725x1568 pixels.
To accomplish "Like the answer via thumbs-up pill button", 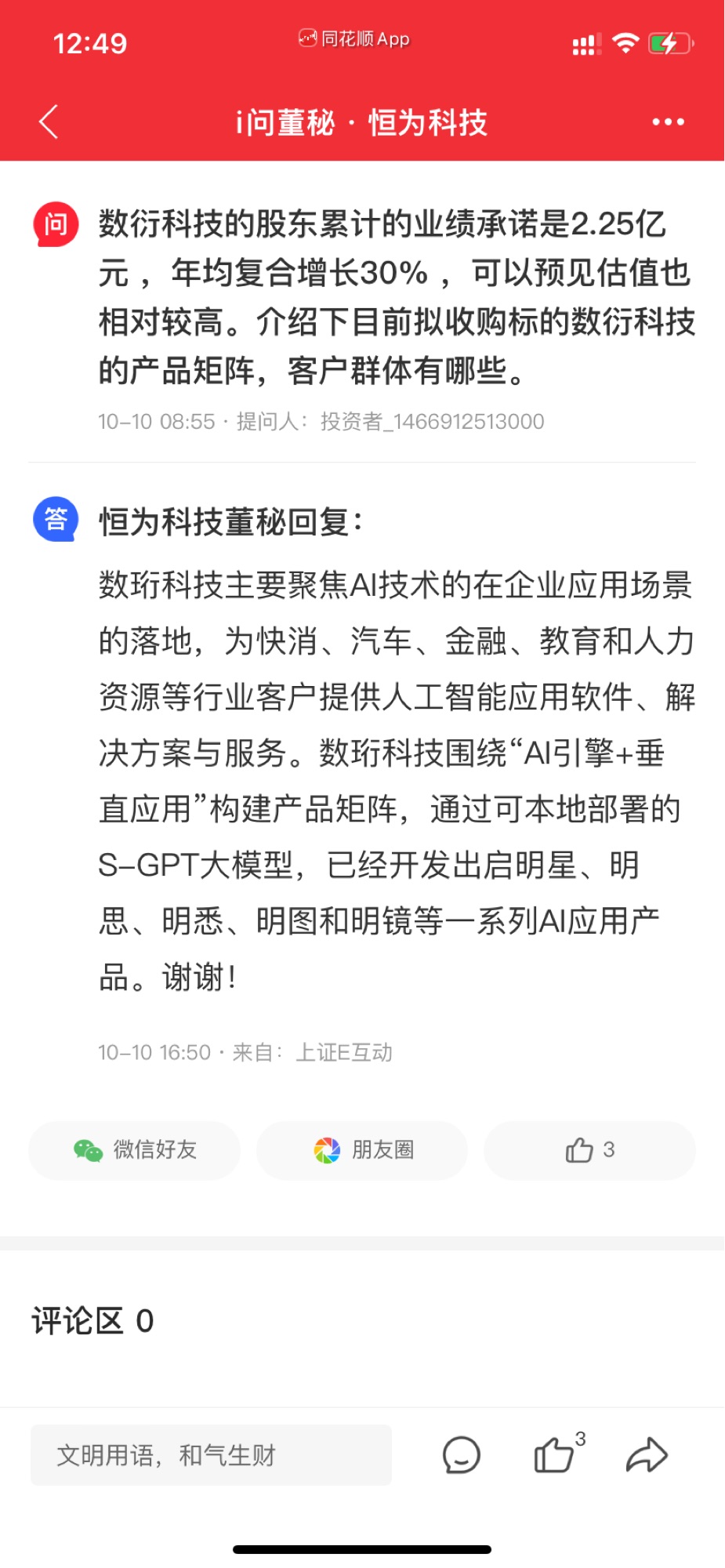I will 589,1150.
